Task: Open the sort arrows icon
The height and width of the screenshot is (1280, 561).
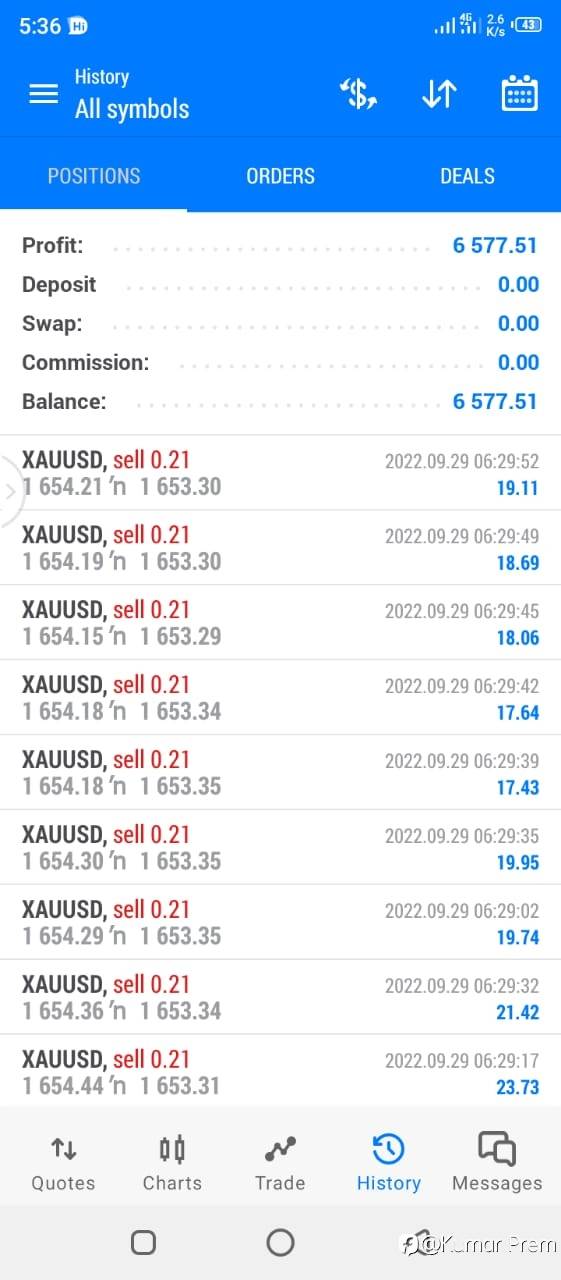Action: click(x=439, y=94)
